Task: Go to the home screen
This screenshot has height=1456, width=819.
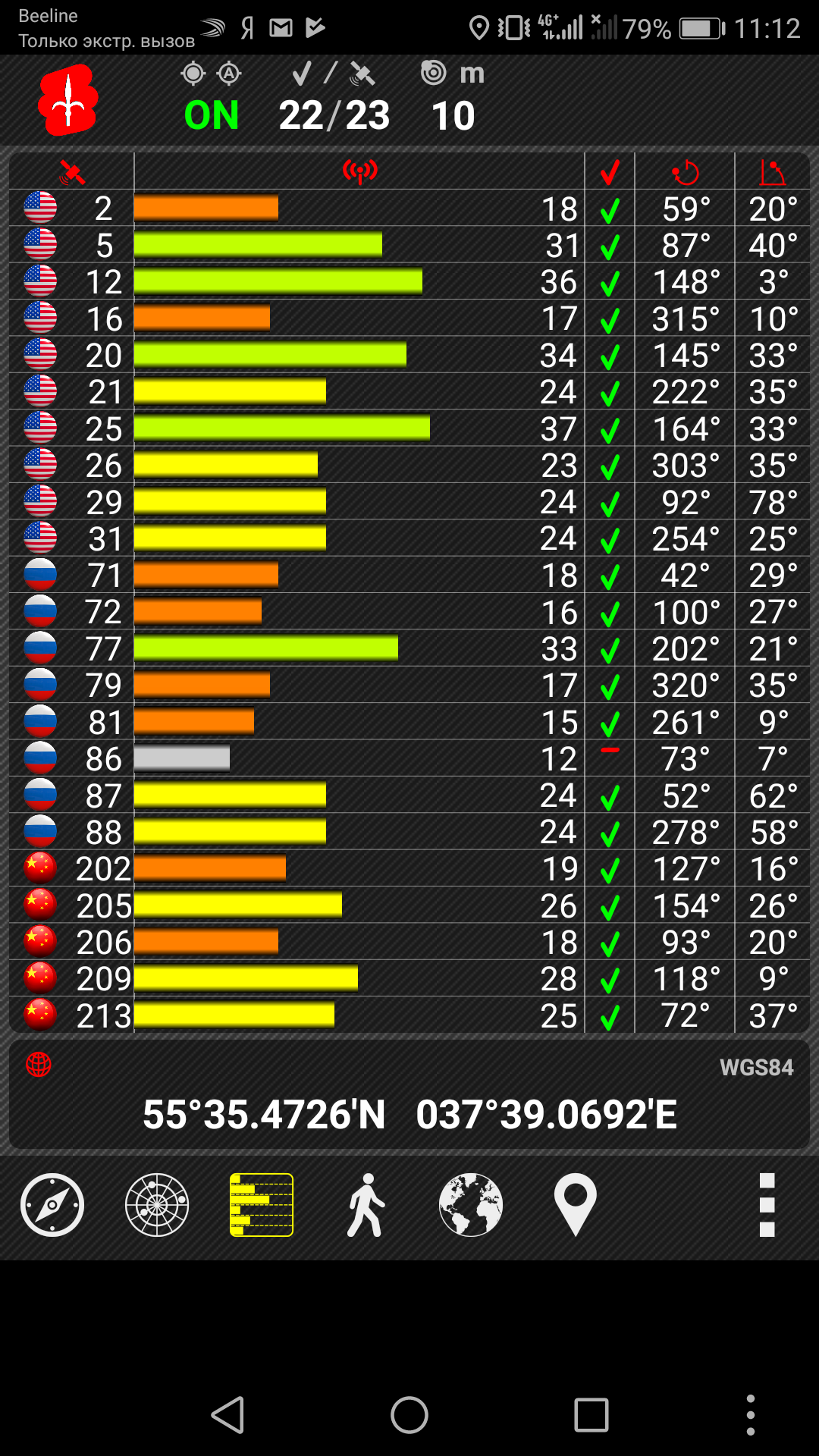Action: click(409, 1415)
